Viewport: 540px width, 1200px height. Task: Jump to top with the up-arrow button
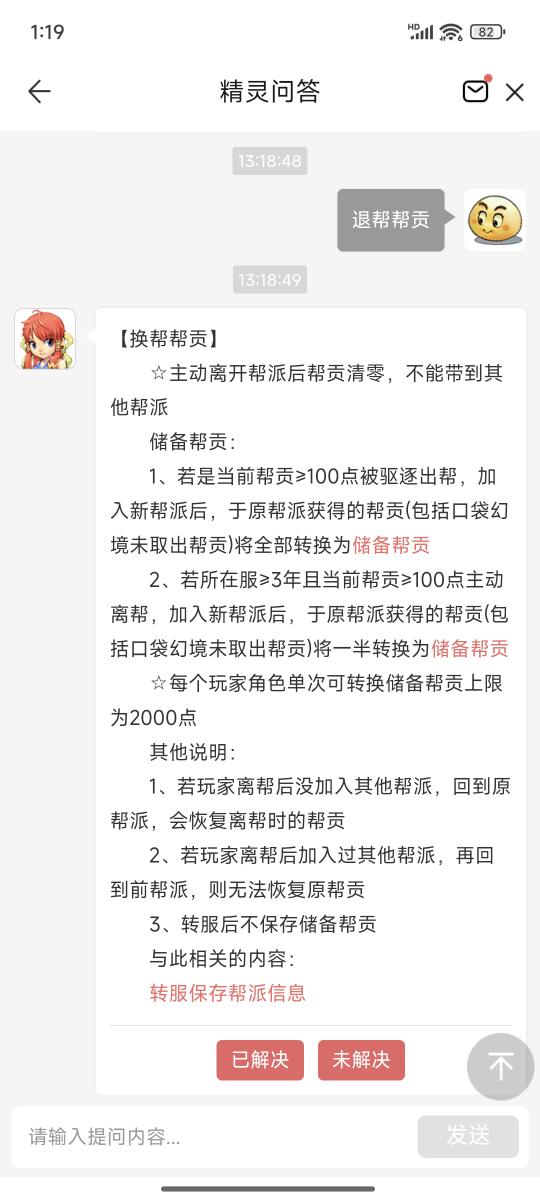(501, 1067)
